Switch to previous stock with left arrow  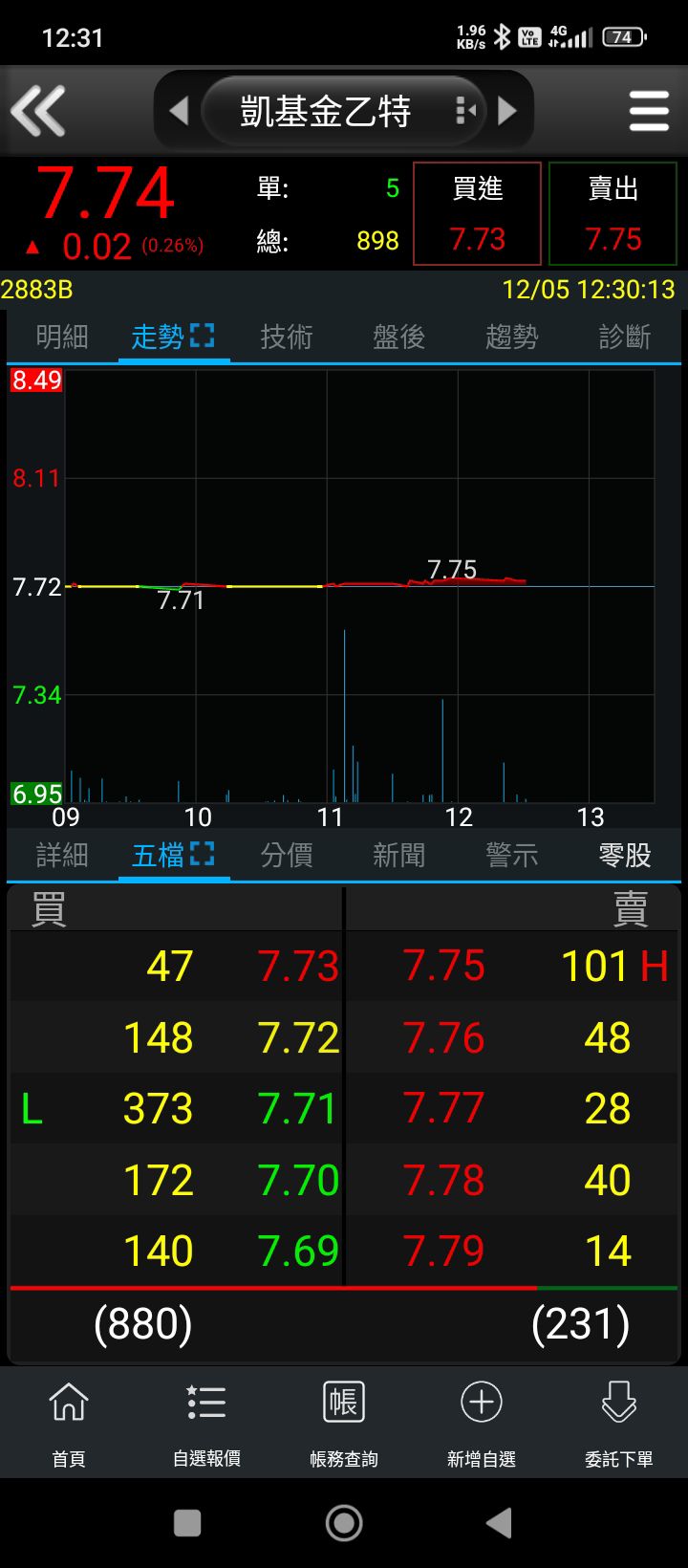[x=181, y=110]
